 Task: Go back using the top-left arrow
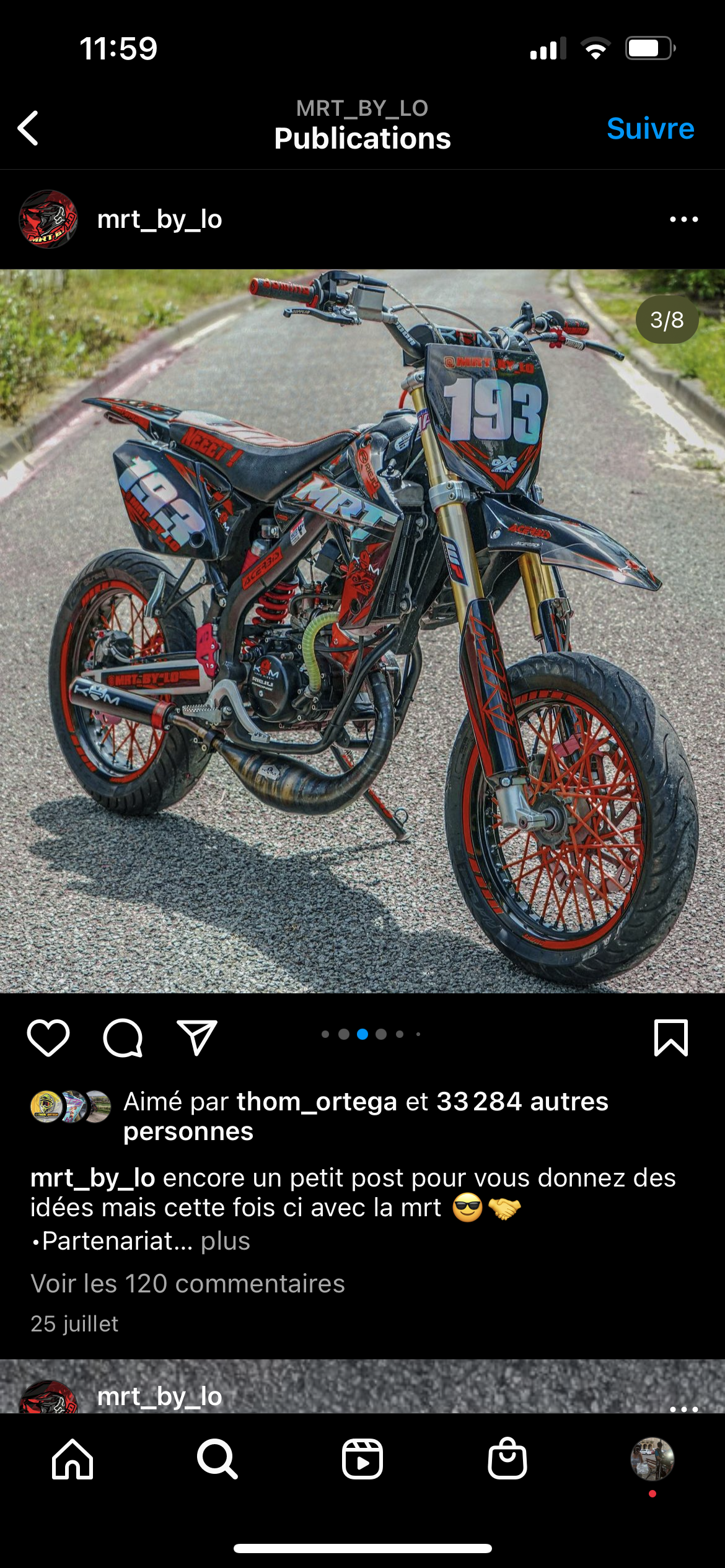point(29,128)
